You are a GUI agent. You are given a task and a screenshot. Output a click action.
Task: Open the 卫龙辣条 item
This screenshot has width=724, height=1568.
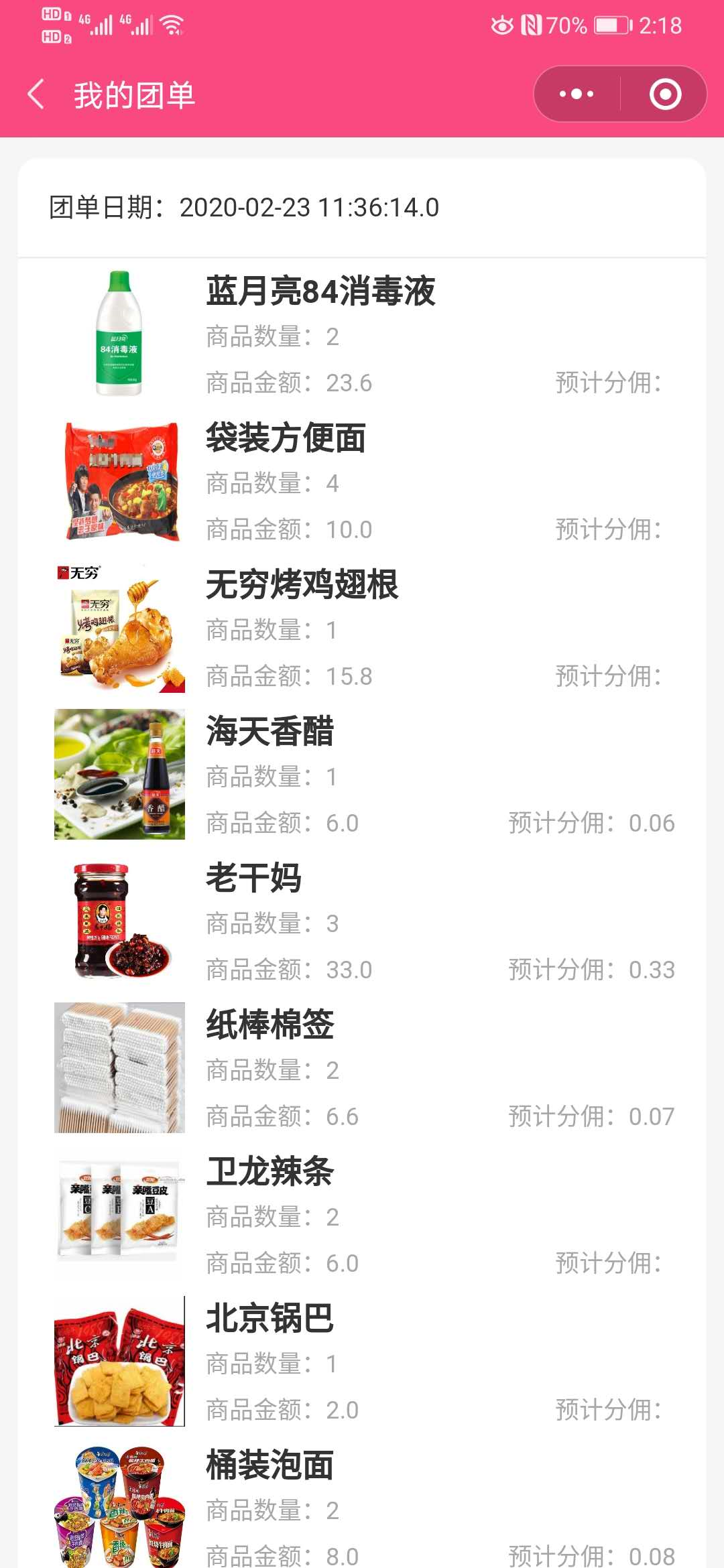362,1214
